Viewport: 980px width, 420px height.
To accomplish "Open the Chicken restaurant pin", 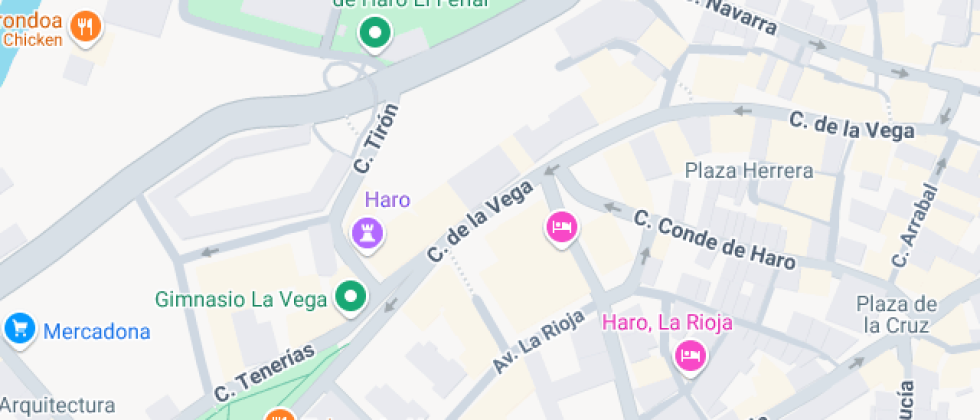I will tap(86, 28).
